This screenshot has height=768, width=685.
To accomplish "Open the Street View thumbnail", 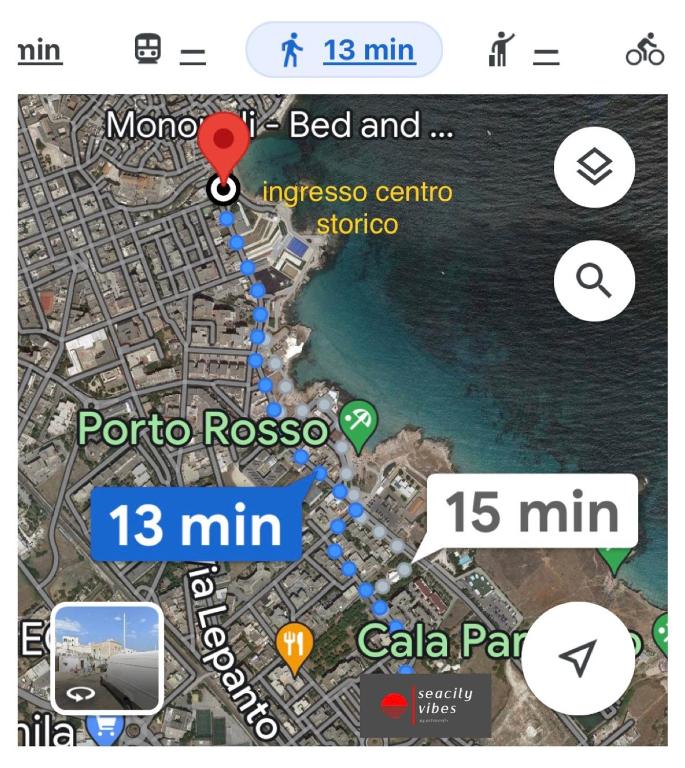I will (x=107, y=658).
